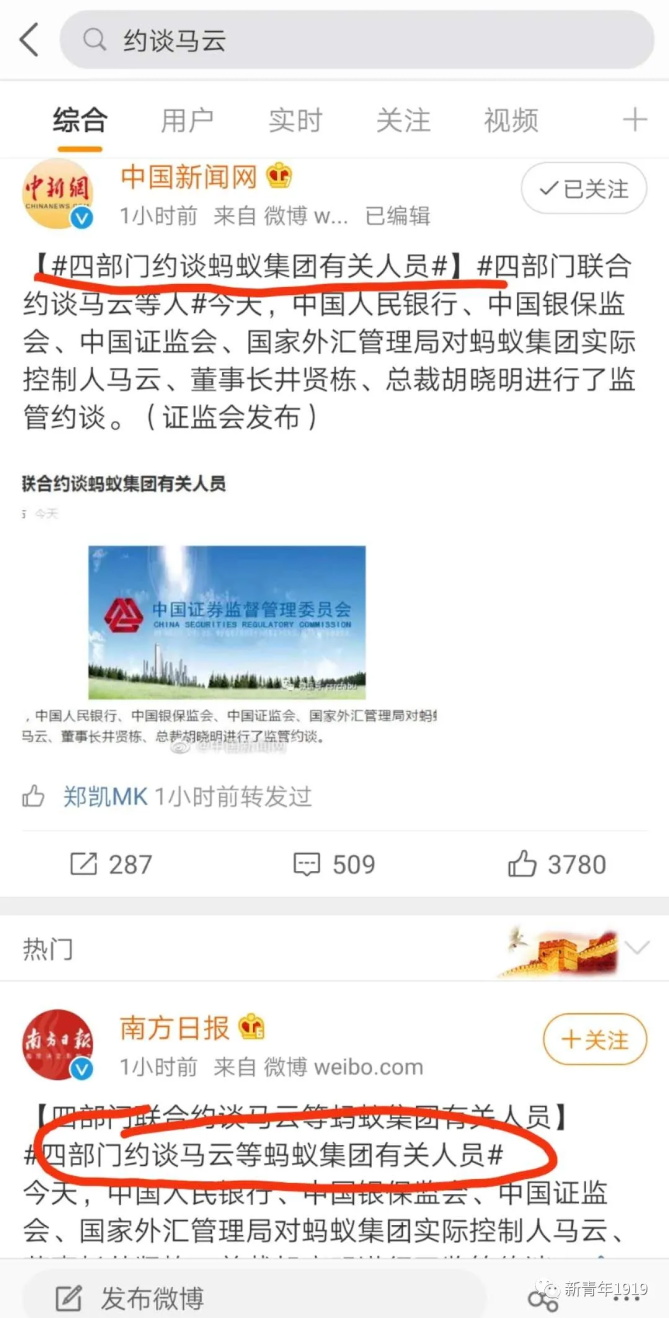Go back using the top-left arrow

pos(29,40)
